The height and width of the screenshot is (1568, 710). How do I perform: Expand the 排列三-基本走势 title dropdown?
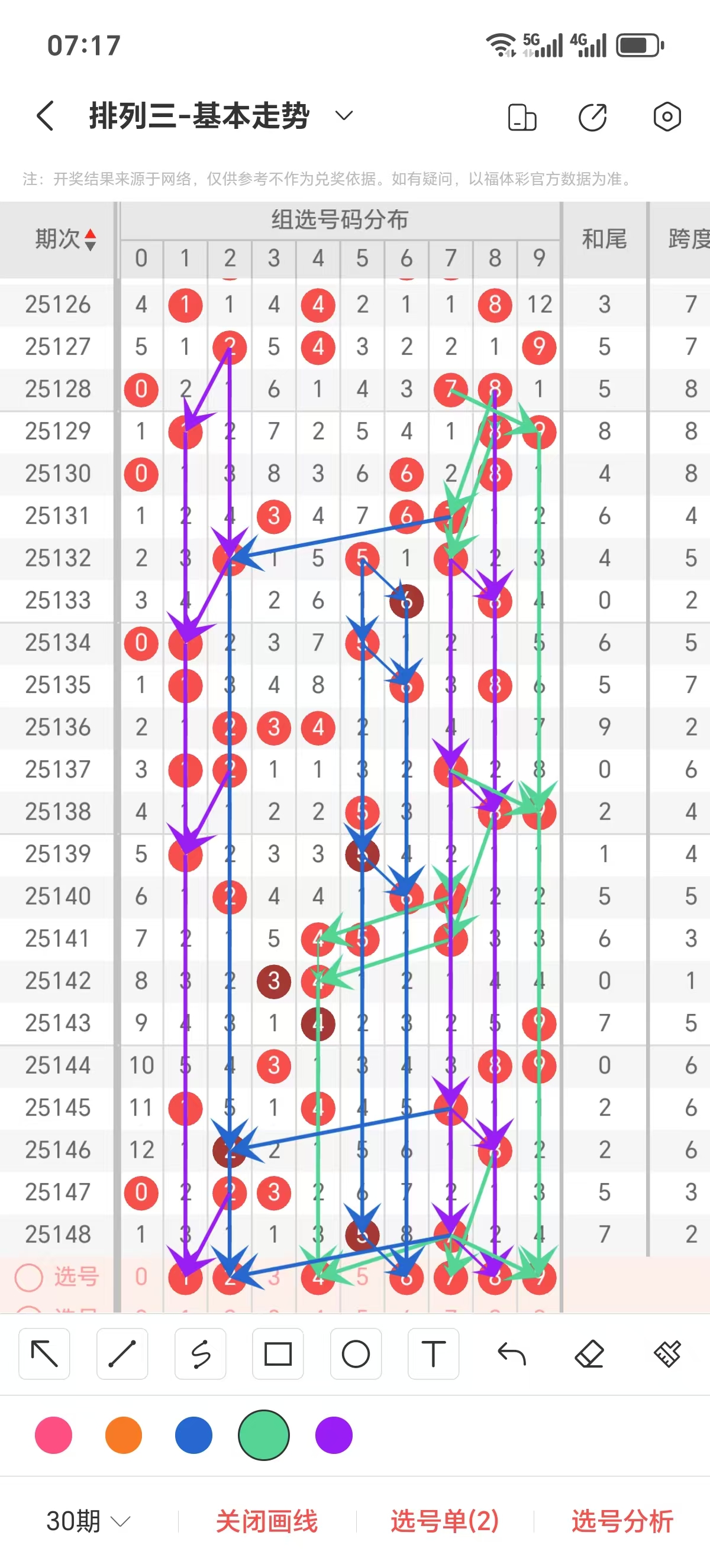click(344, 116)
